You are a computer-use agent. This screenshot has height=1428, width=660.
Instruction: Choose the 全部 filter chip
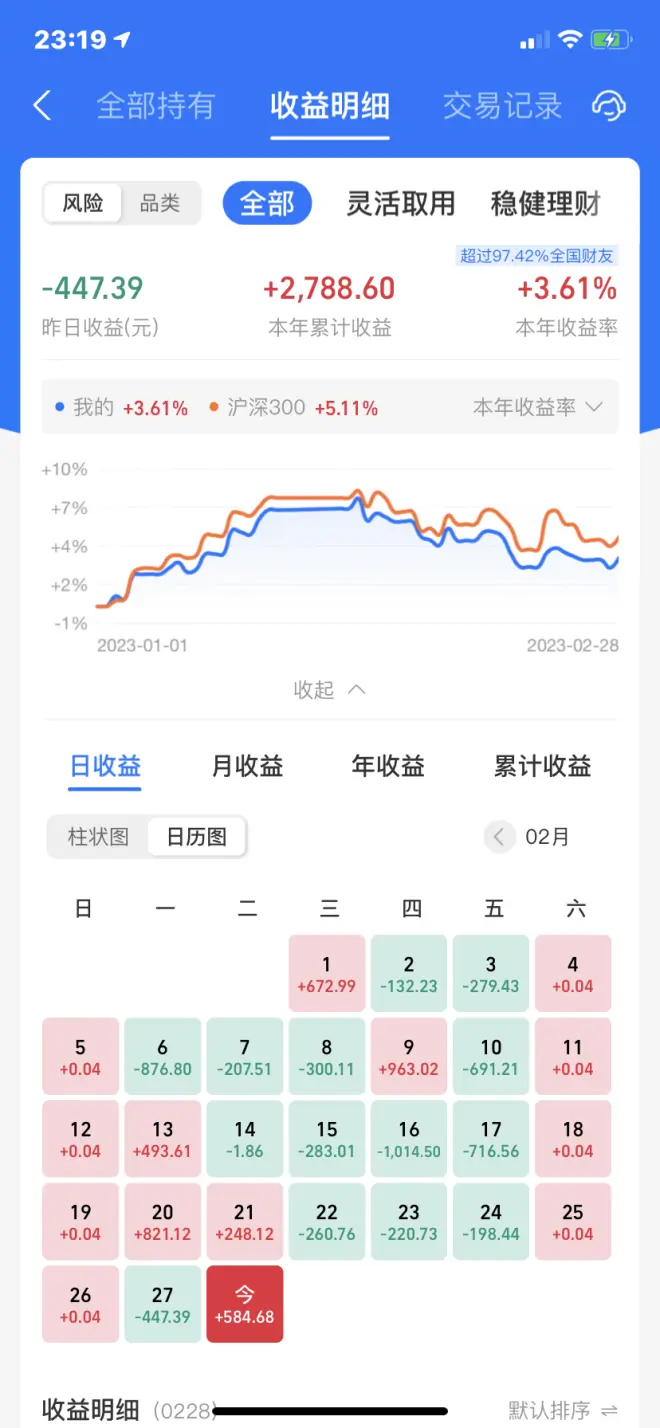(267, 203)
